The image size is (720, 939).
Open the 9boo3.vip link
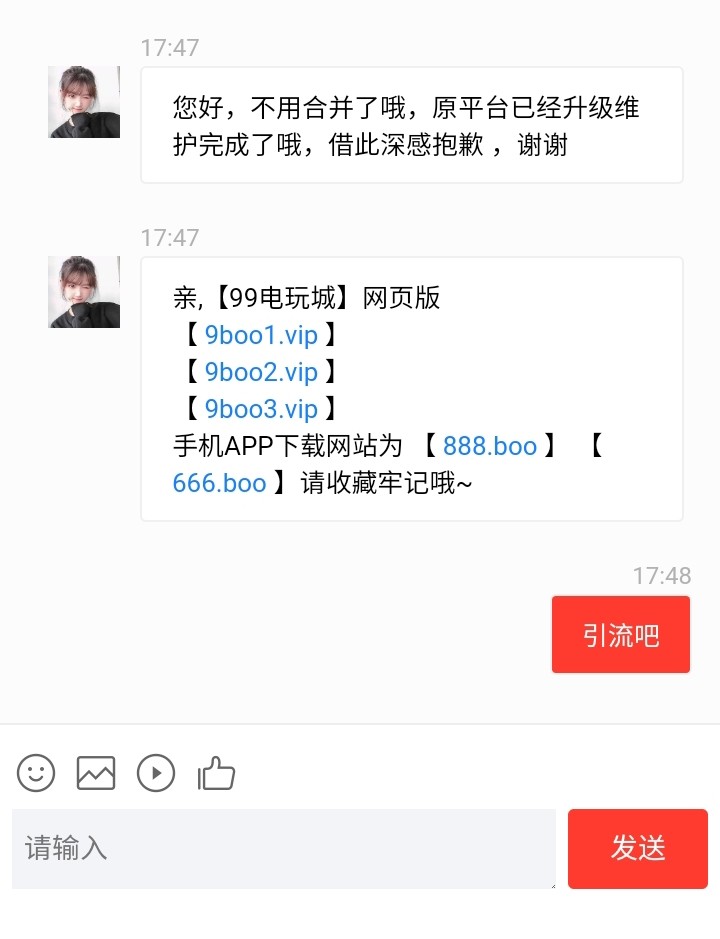261,409
